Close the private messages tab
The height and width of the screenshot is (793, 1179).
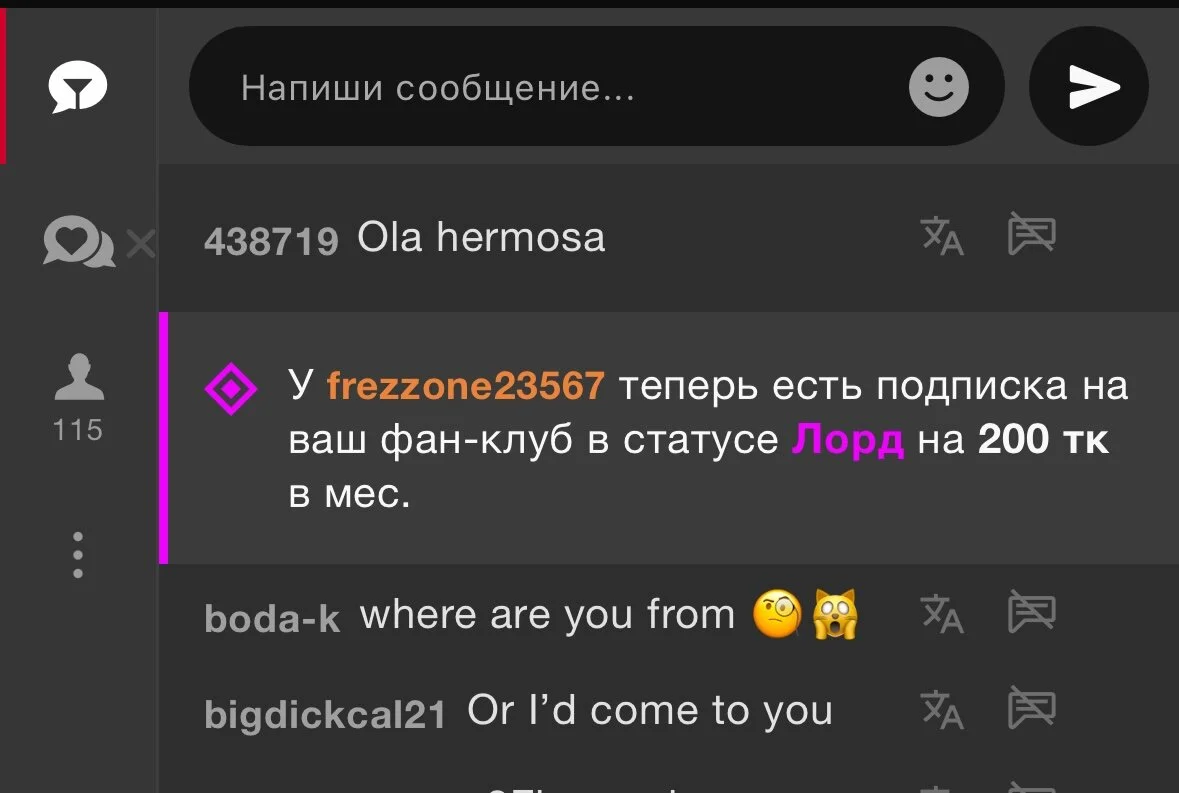pyautogui.click(x=142, y=243)
